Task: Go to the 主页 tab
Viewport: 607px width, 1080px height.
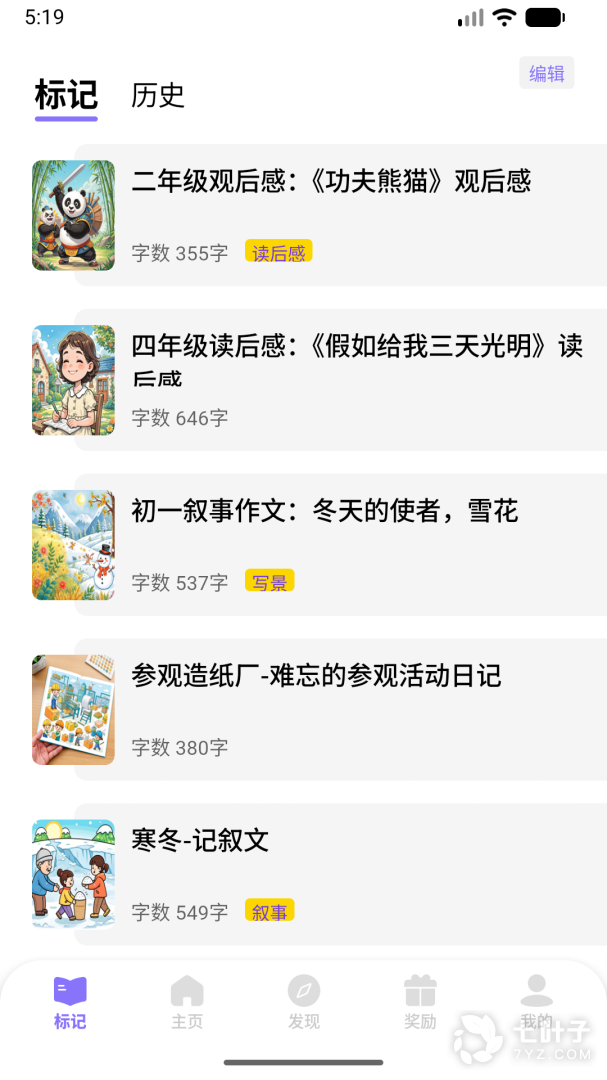Action: [x=187, y=1003]
